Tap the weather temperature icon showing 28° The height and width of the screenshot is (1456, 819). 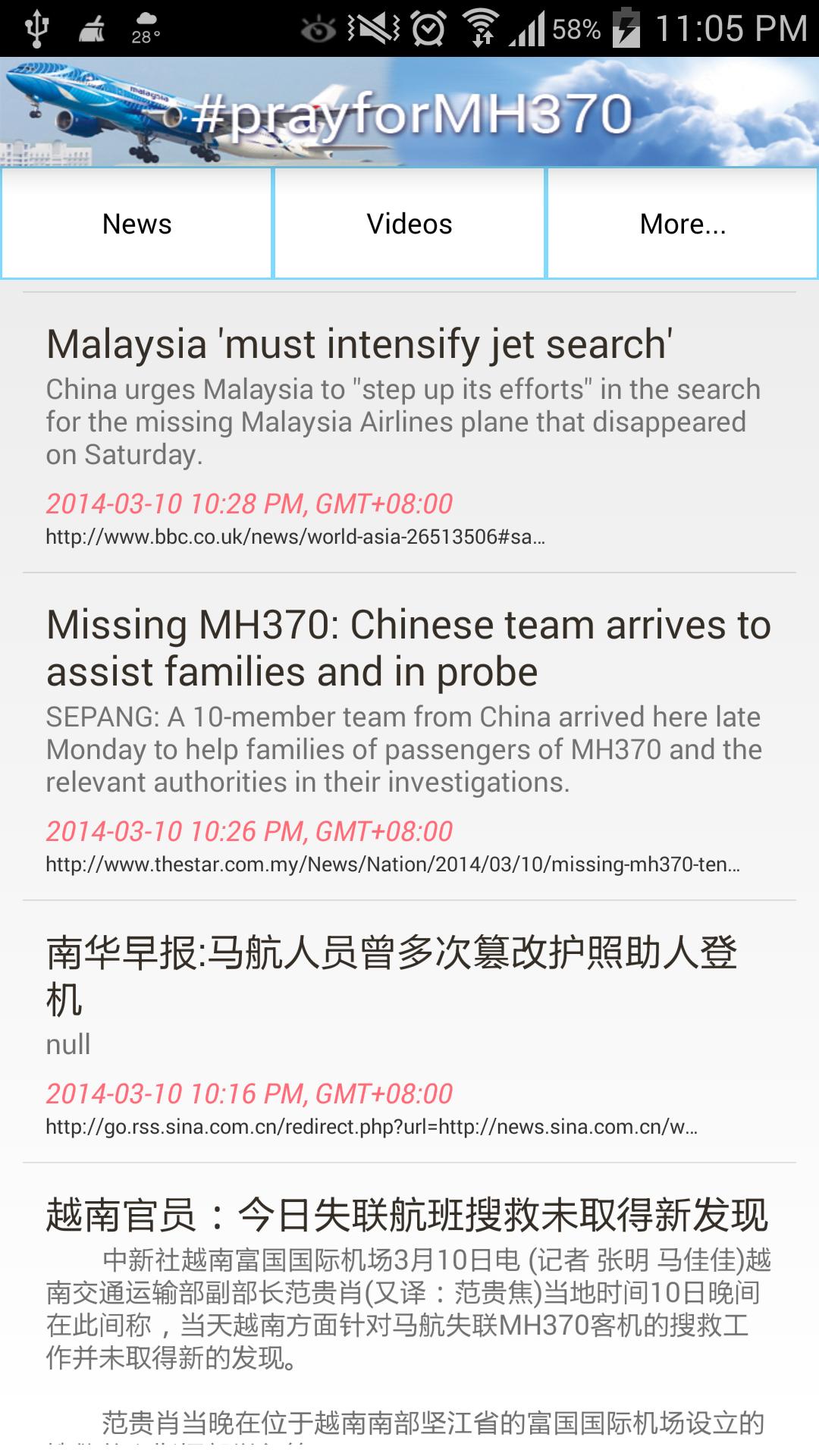click(144, 27)
